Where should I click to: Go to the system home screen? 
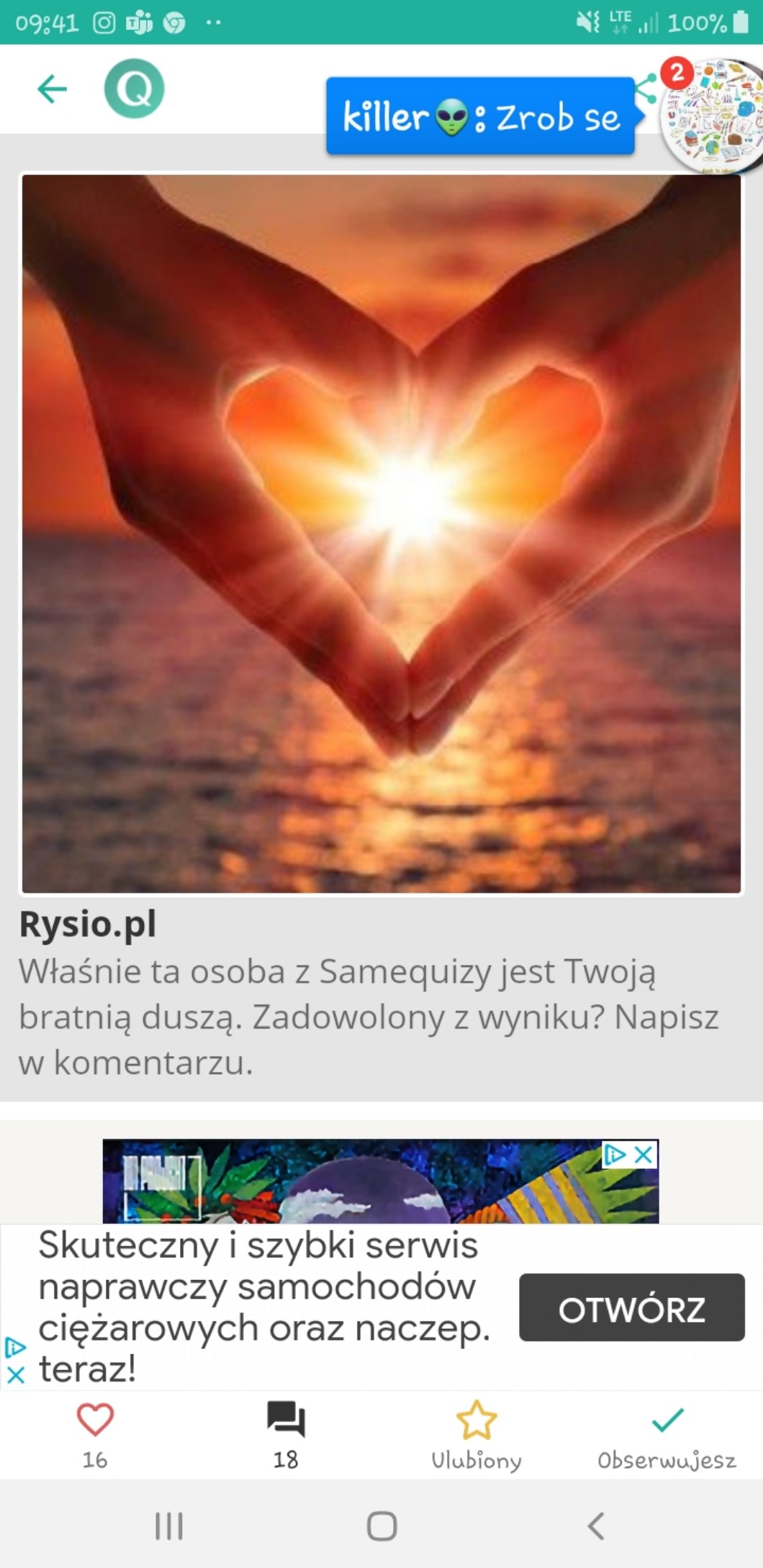coord(381,1526)
